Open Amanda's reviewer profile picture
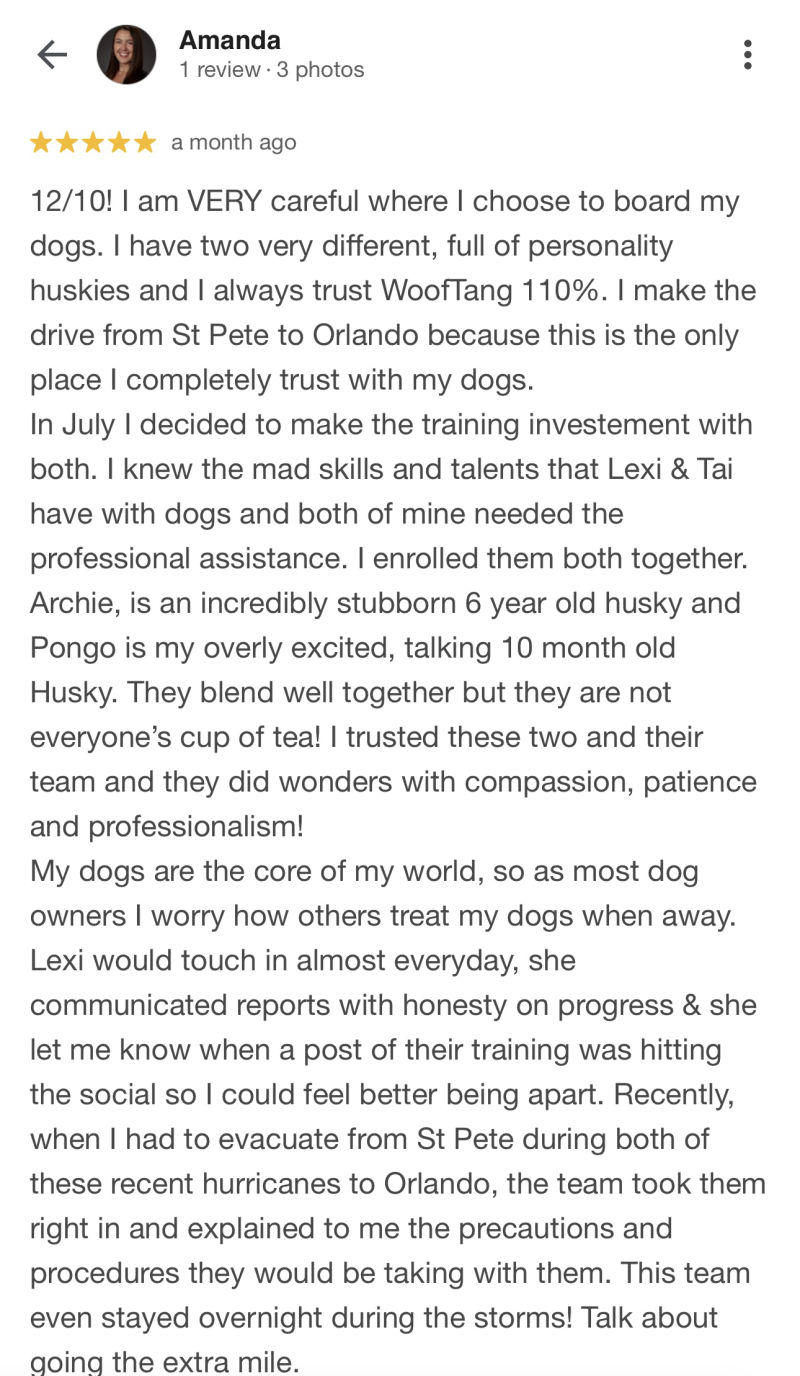This screenshot has width=800, height=1376. click(x=126, y=55)
